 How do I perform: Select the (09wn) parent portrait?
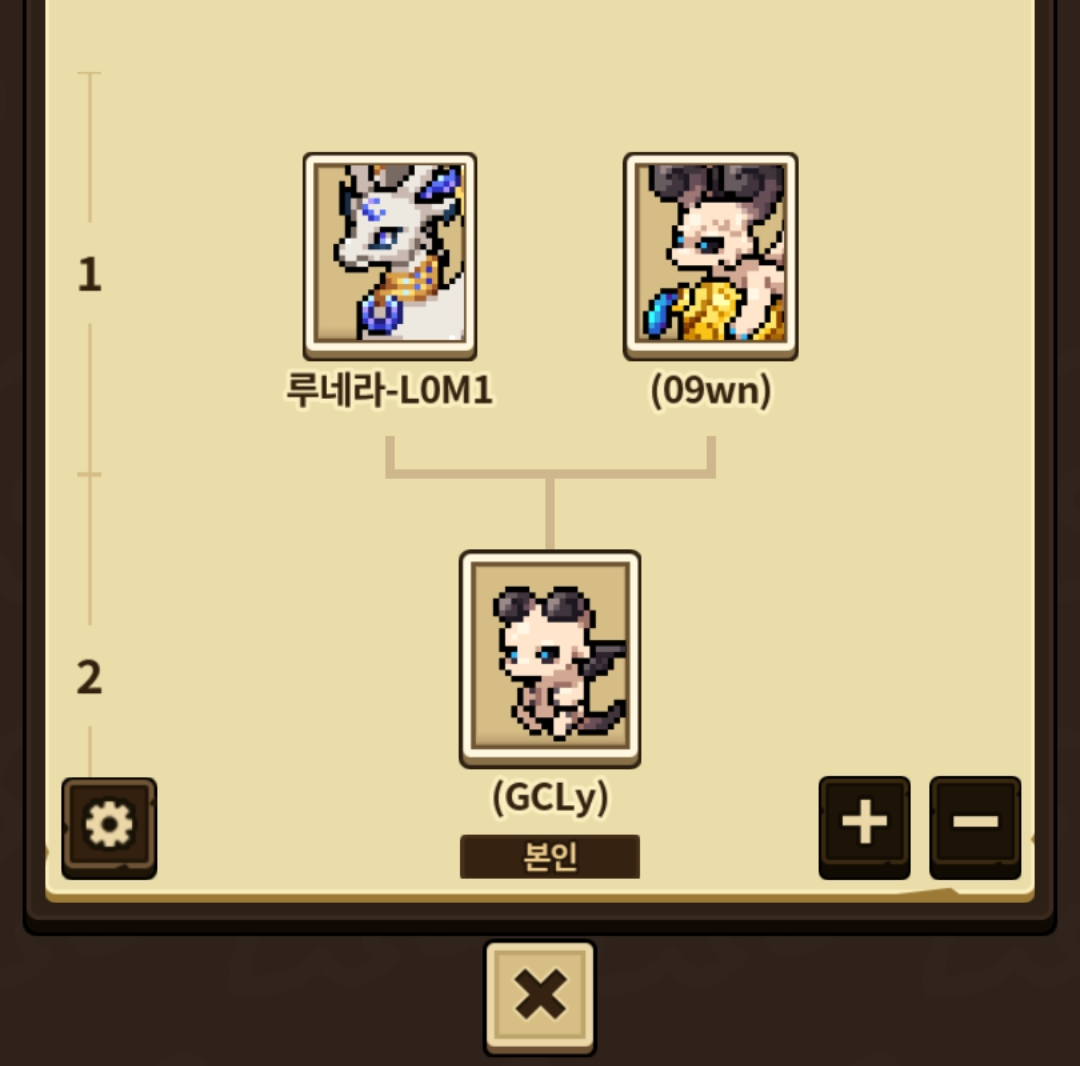tap(710, 256)
